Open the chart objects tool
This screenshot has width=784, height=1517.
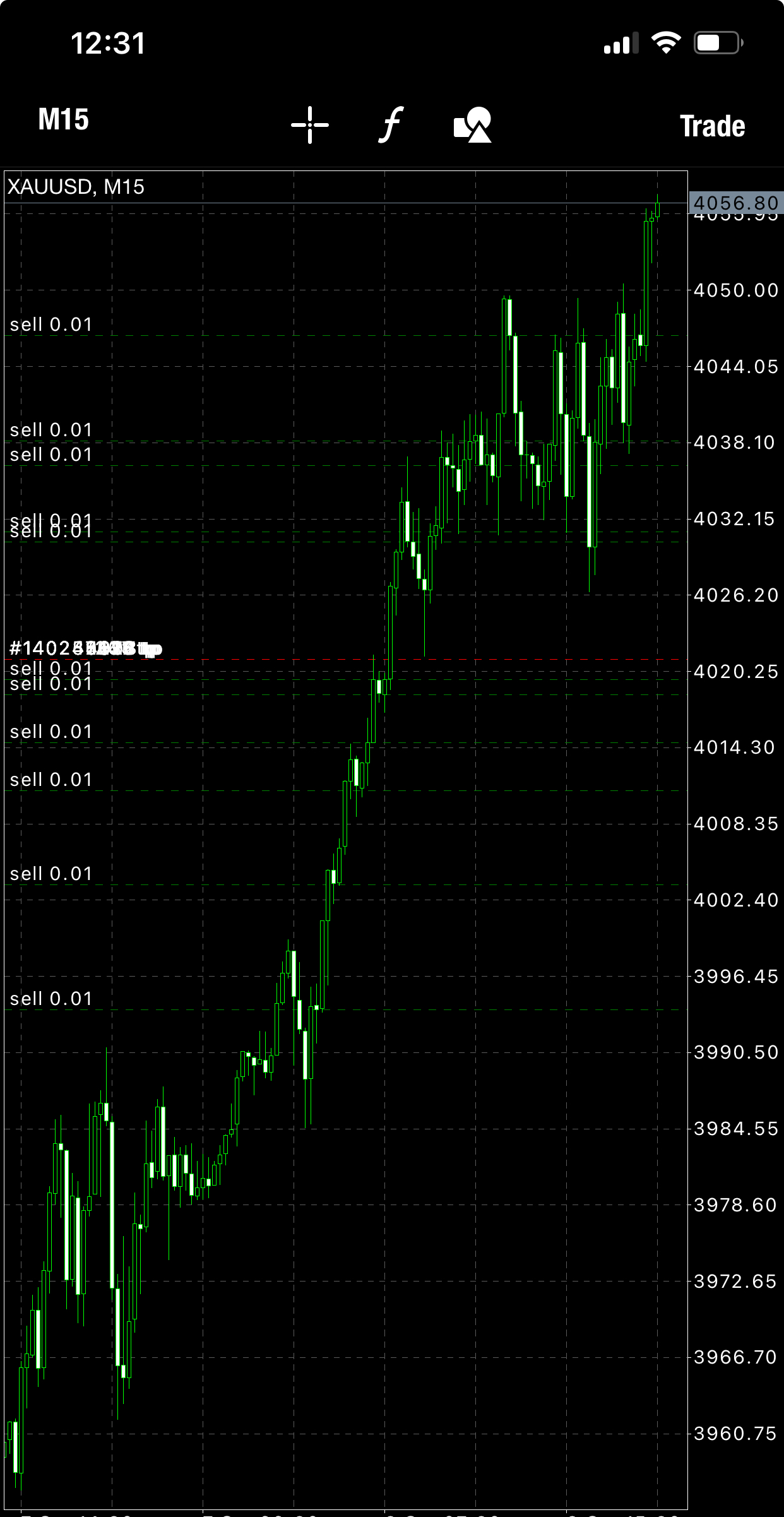point(472,124)
